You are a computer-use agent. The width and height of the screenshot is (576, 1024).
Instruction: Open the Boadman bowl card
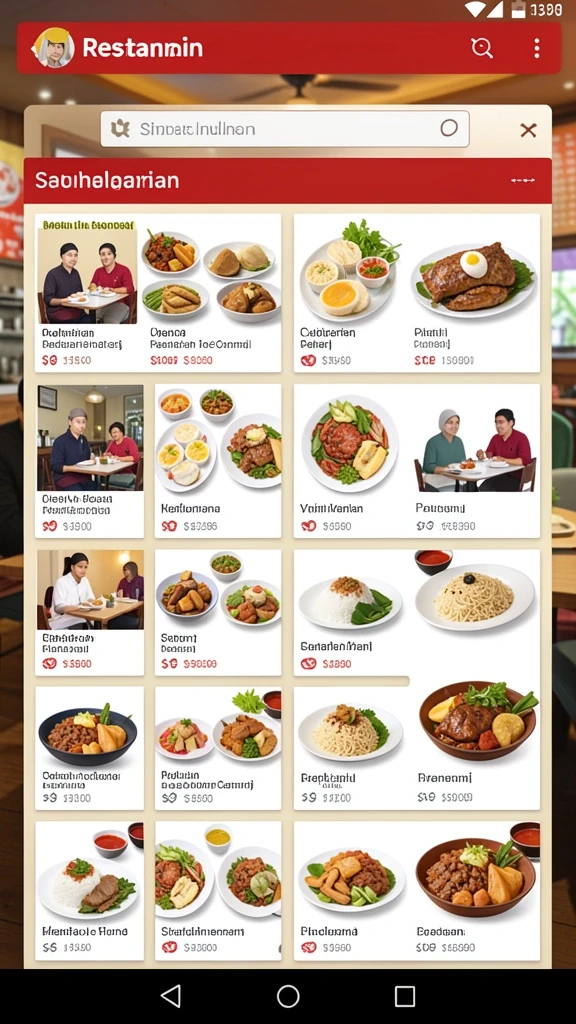coord(476,890)
